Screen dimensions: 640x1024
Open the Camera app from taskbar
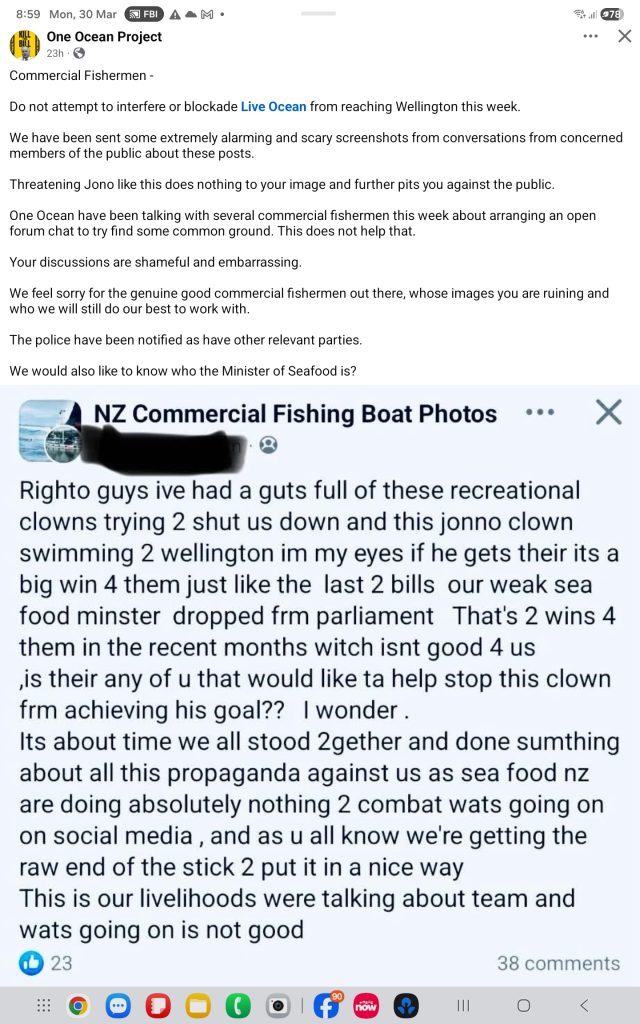tap(278, 1005)
